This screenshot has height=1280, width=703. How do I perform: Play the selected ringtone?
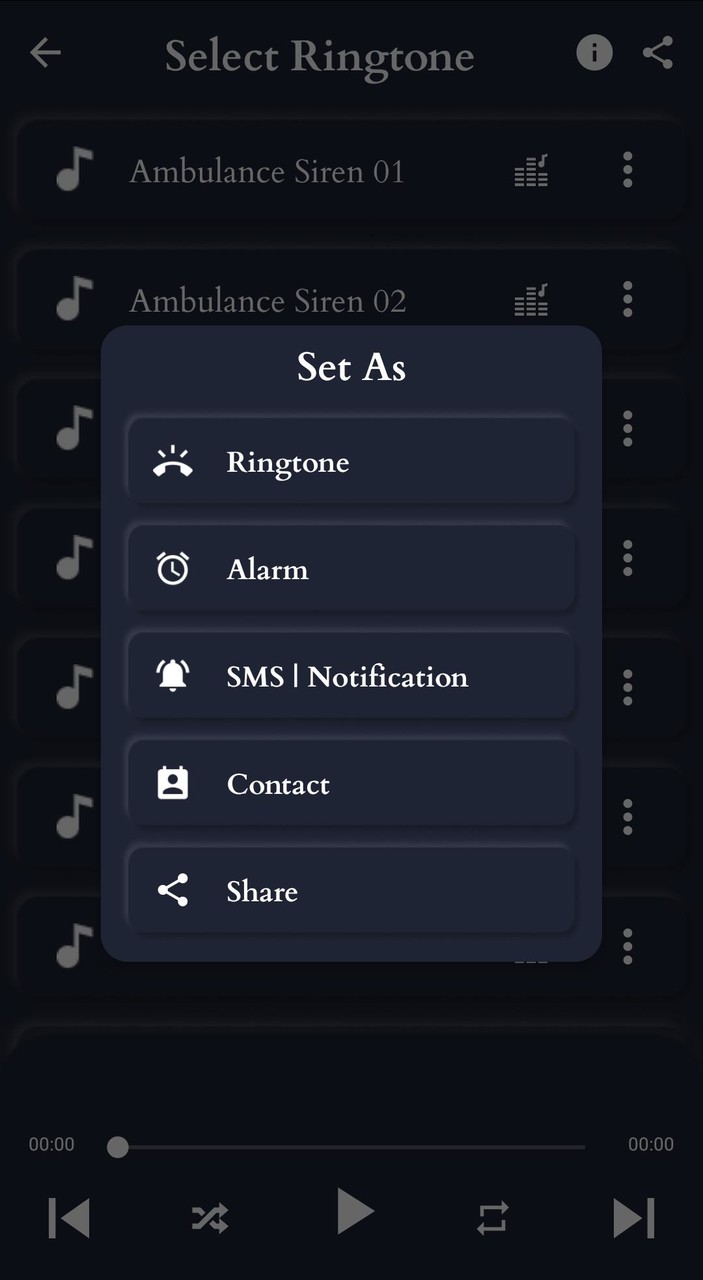[353, 1212]
